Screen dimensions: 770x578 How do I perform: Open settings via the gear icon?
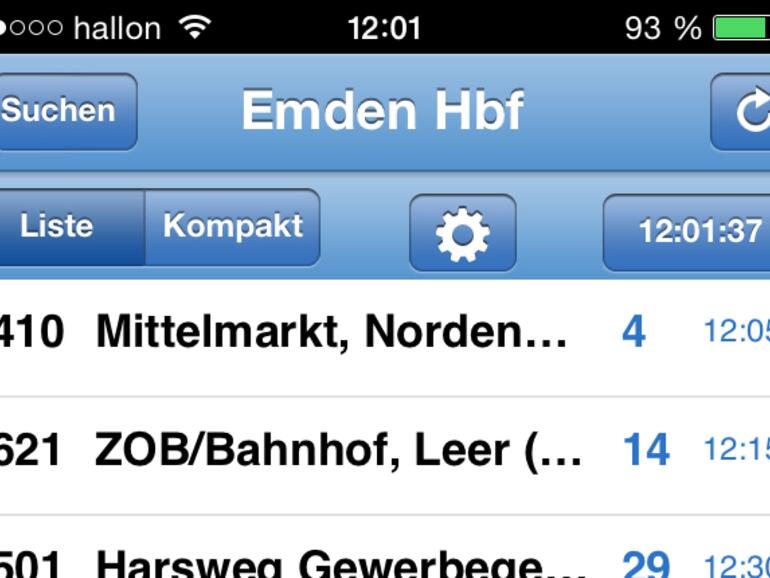pyautogui.click(x=462, y=233)
